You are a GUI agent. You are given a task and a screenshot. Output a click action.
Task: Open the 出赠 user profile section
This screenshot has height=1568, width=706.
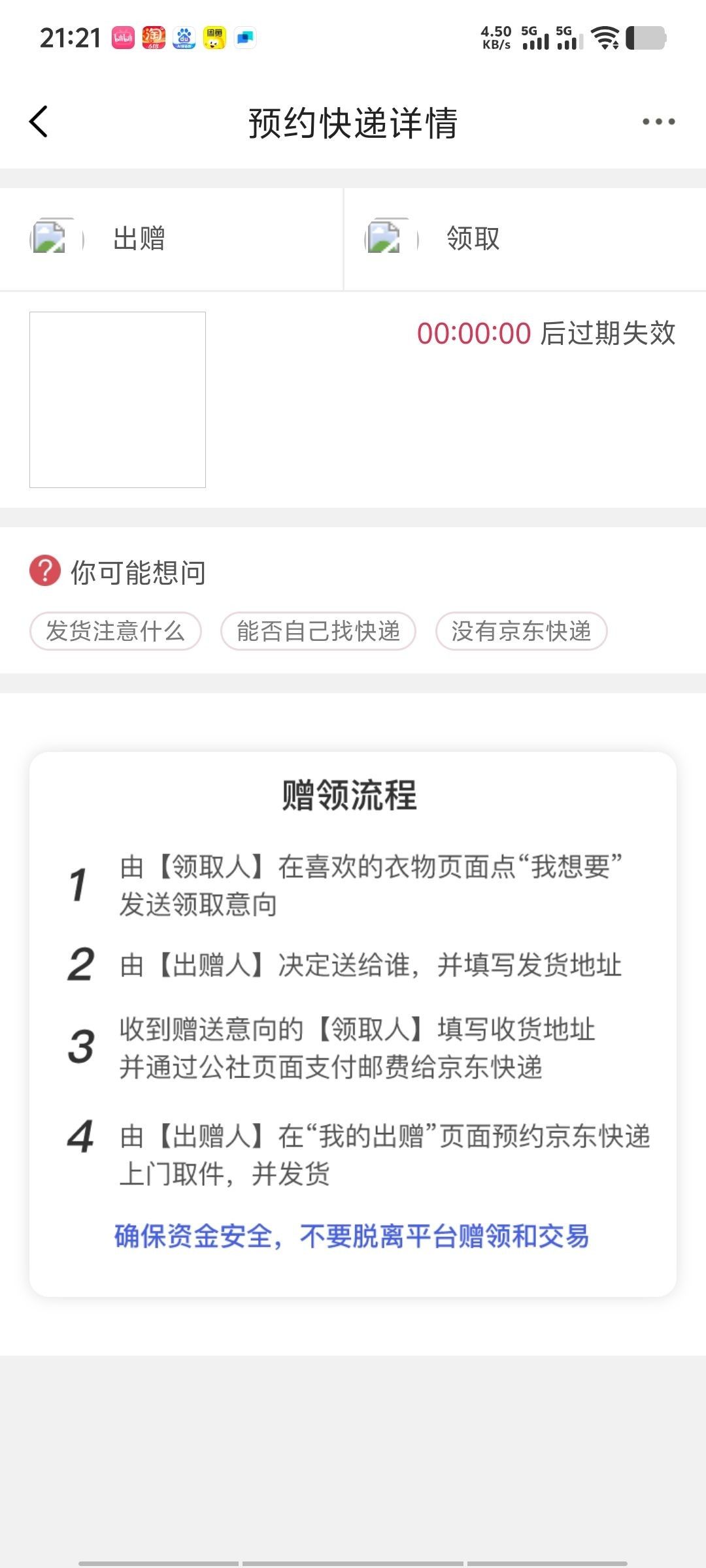tap(171, 239)
